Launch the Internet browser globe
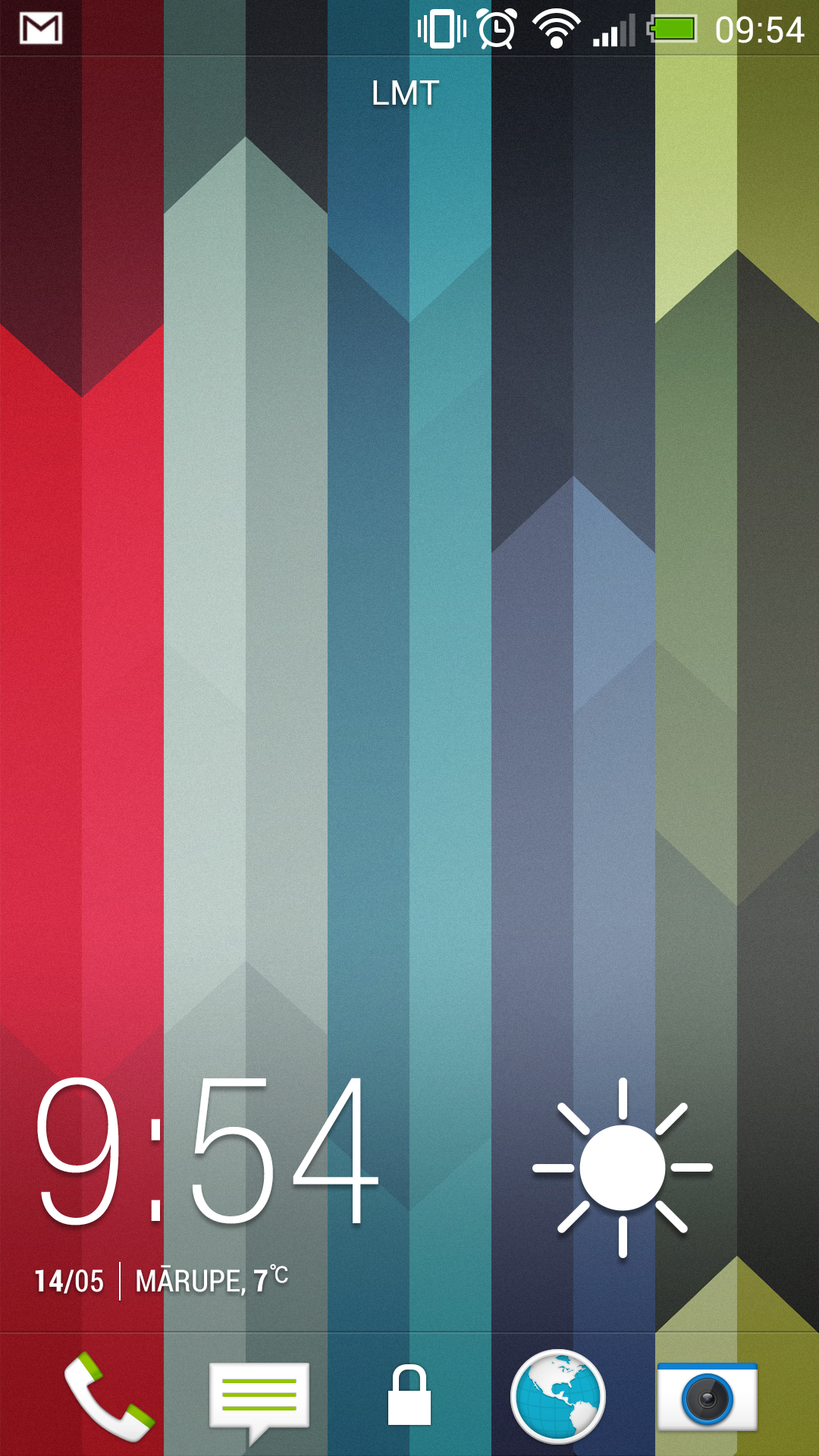 coord(558,1395)
